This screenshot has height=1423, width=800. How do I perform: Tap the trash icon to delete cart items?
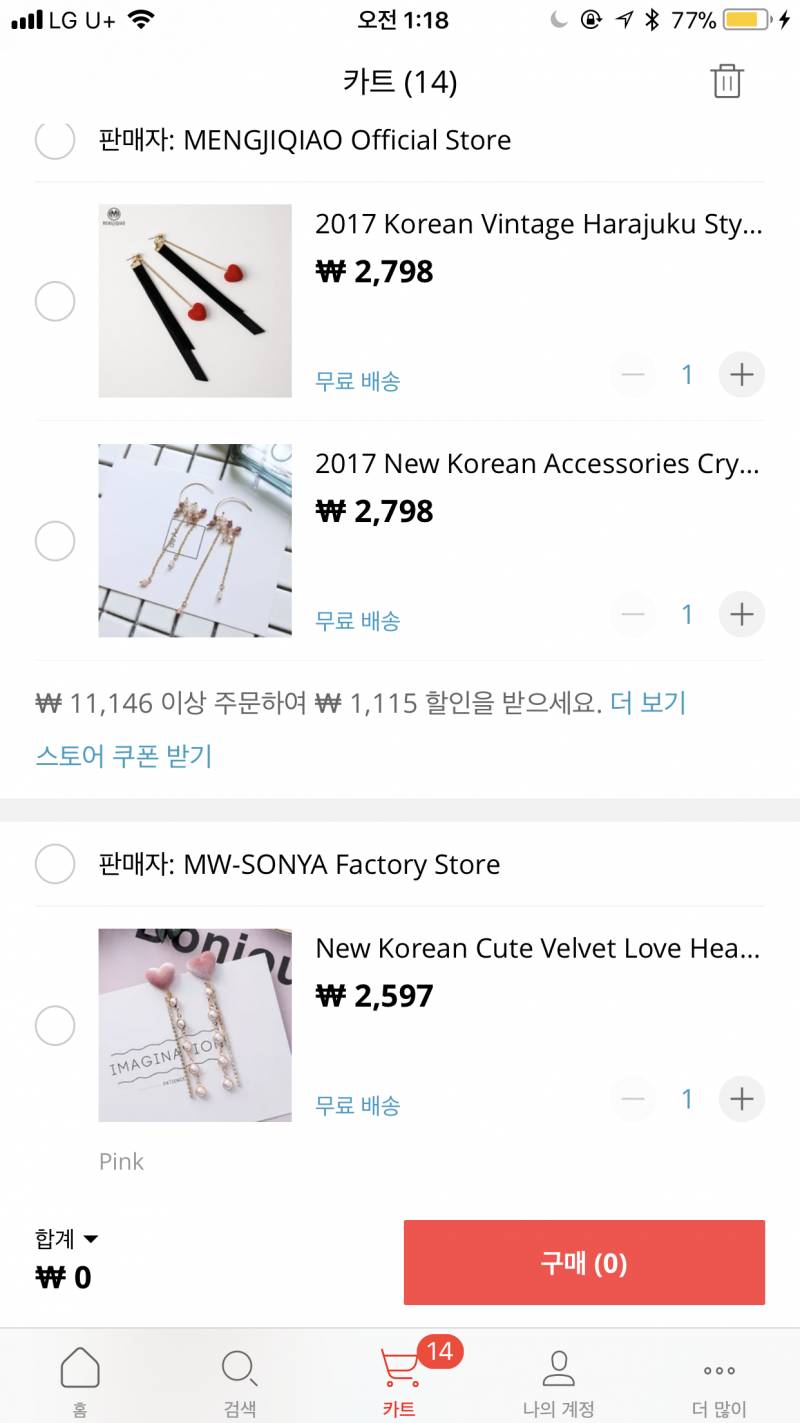coord(727,81)
